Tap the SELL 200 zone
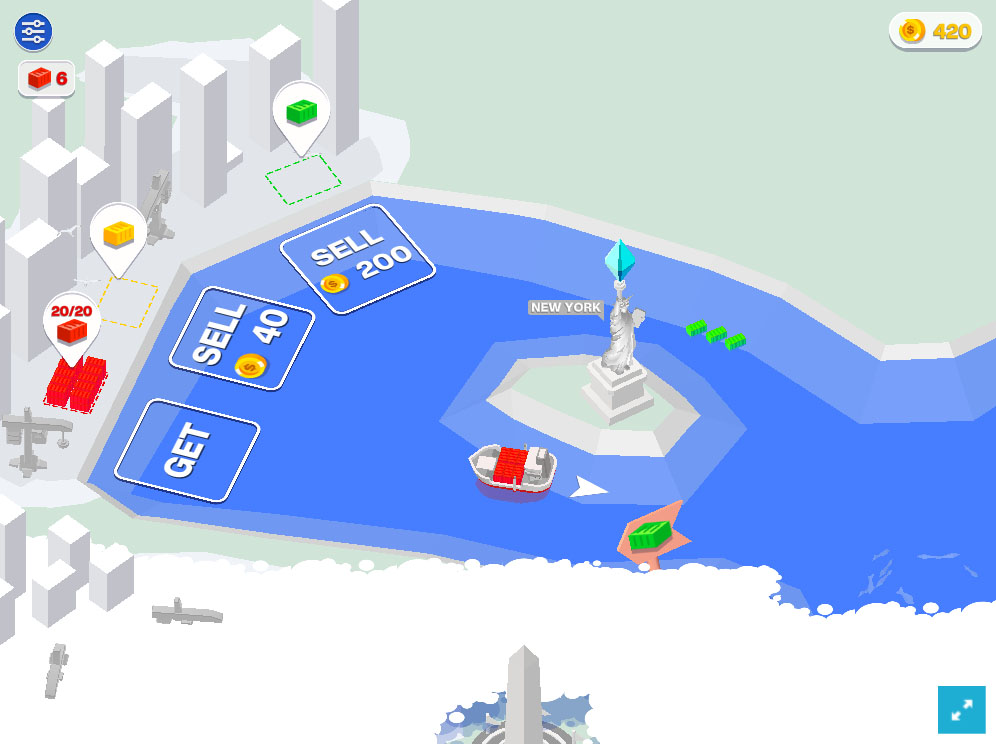996x744 pixels. tap(358, 259)
